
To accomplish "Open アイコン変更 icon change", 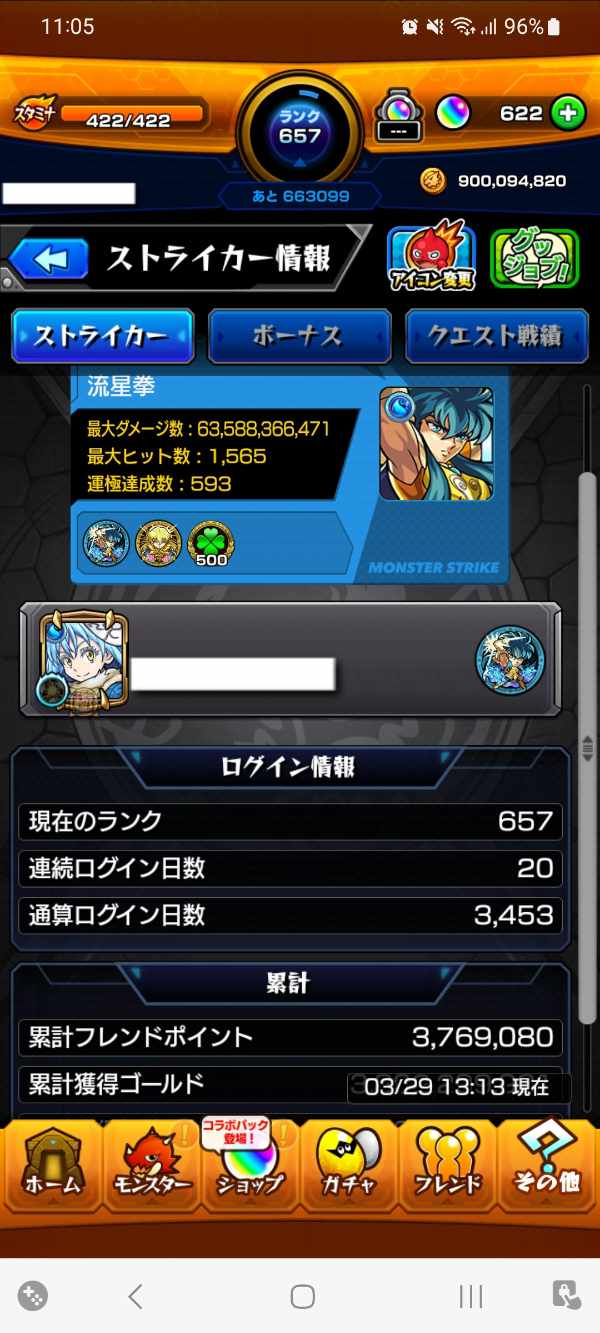I will click(x=431, y=259).
